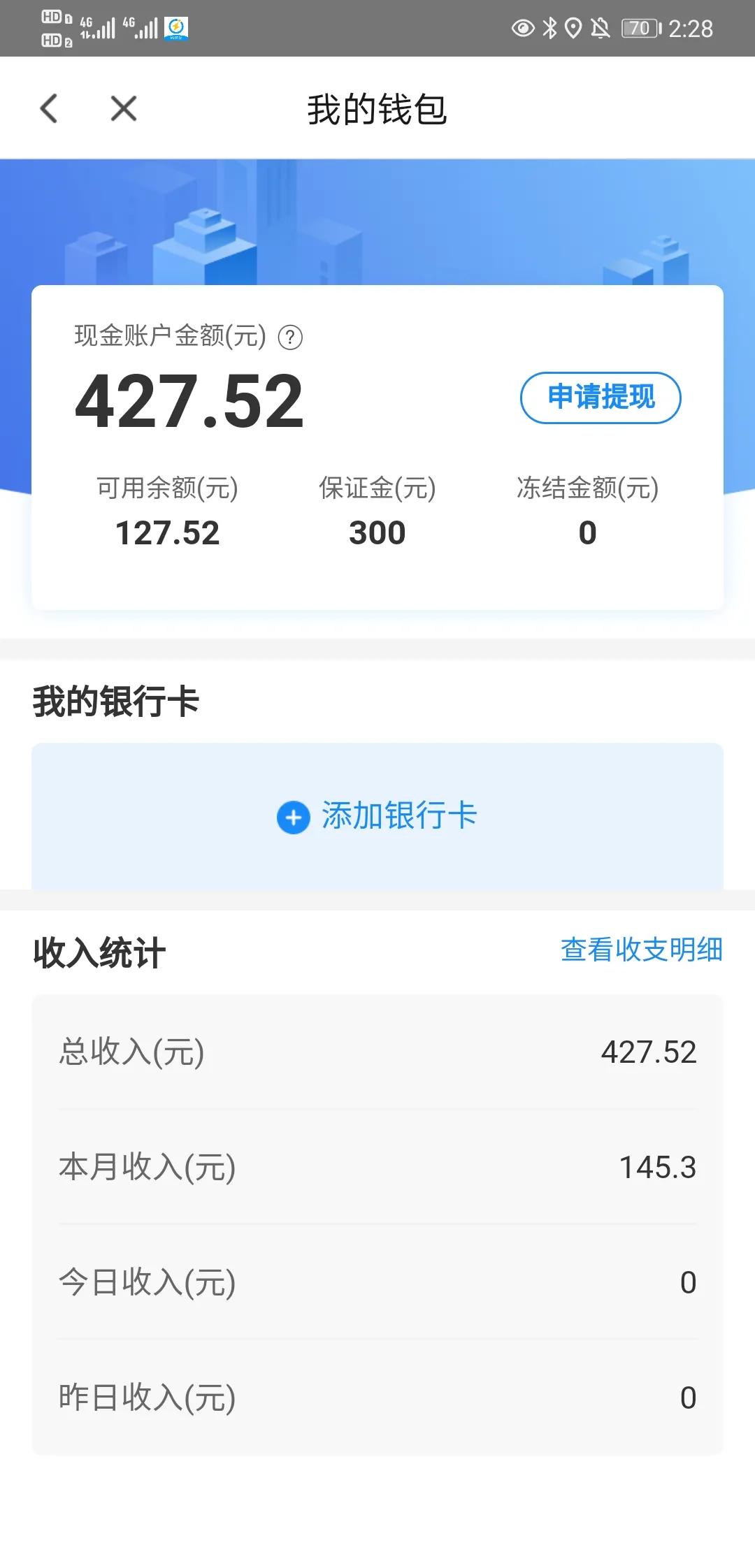Select the 今日收入 row

coord(377,1284)
